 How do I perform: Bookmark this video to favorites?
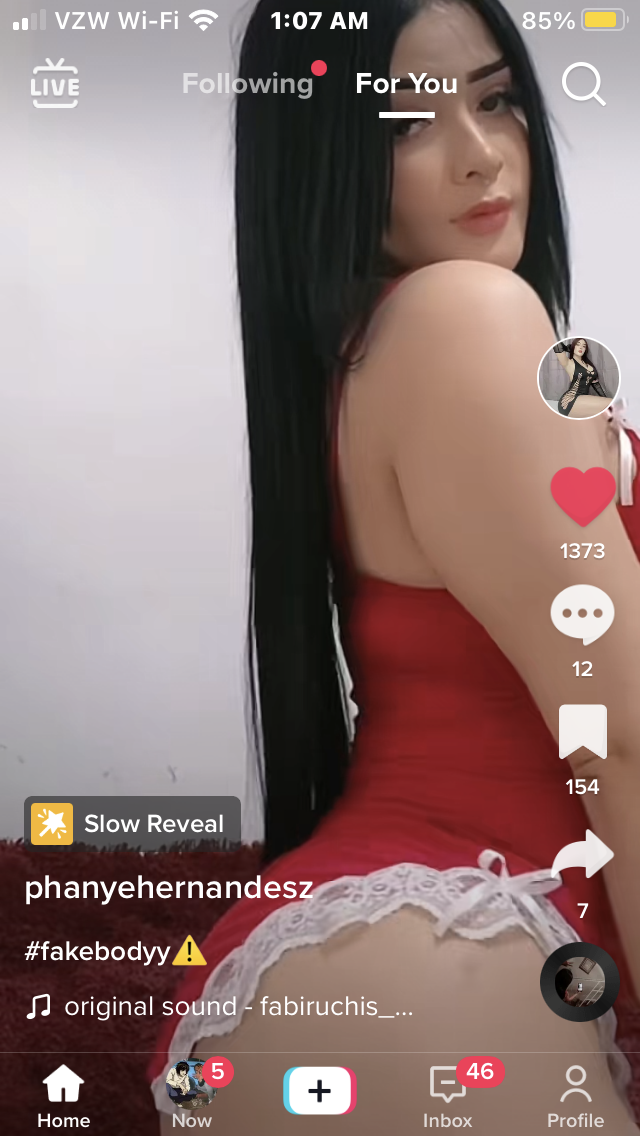tap(583, 731)
